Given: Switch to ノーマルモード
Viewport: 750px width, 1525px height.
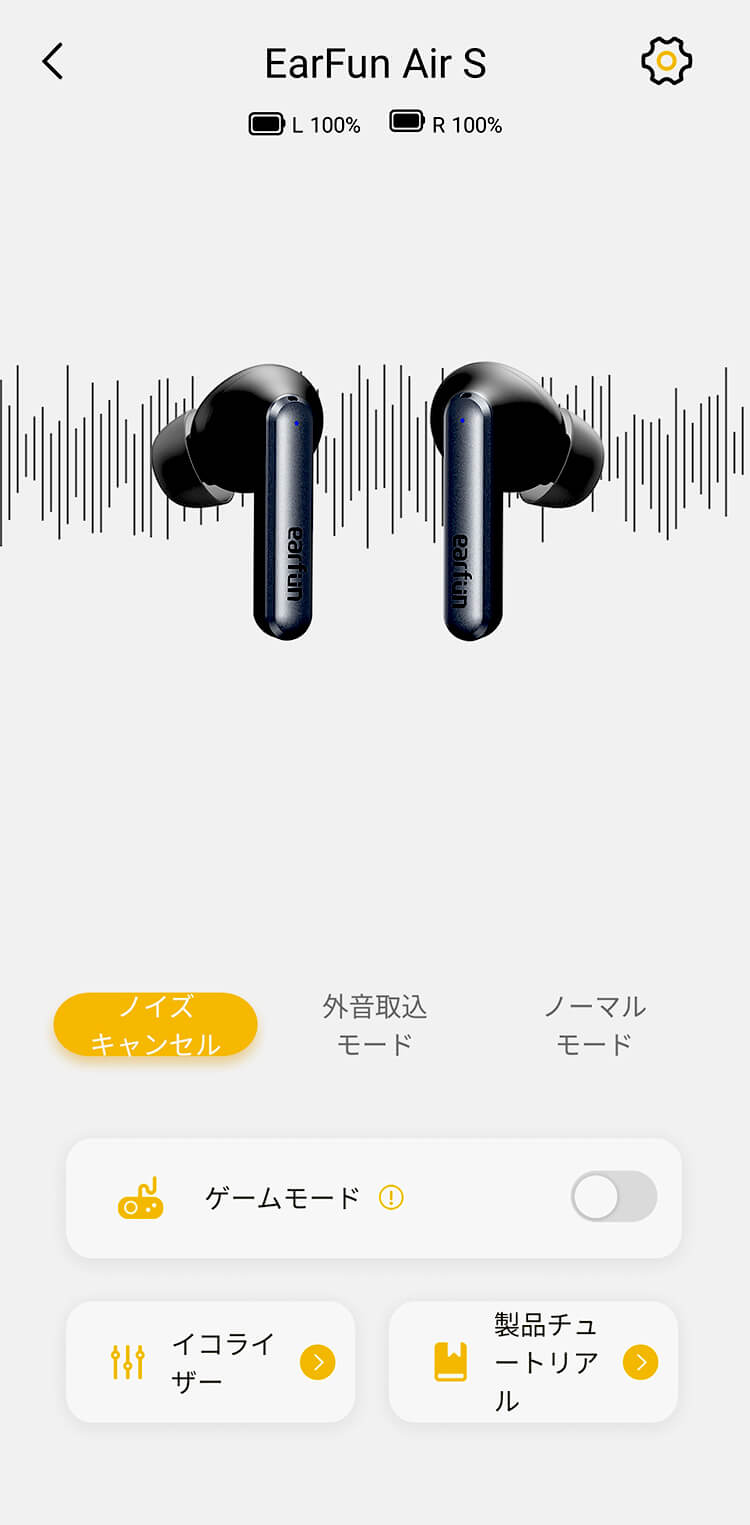Looking at the screenshot, I should tap(595, 1025).
